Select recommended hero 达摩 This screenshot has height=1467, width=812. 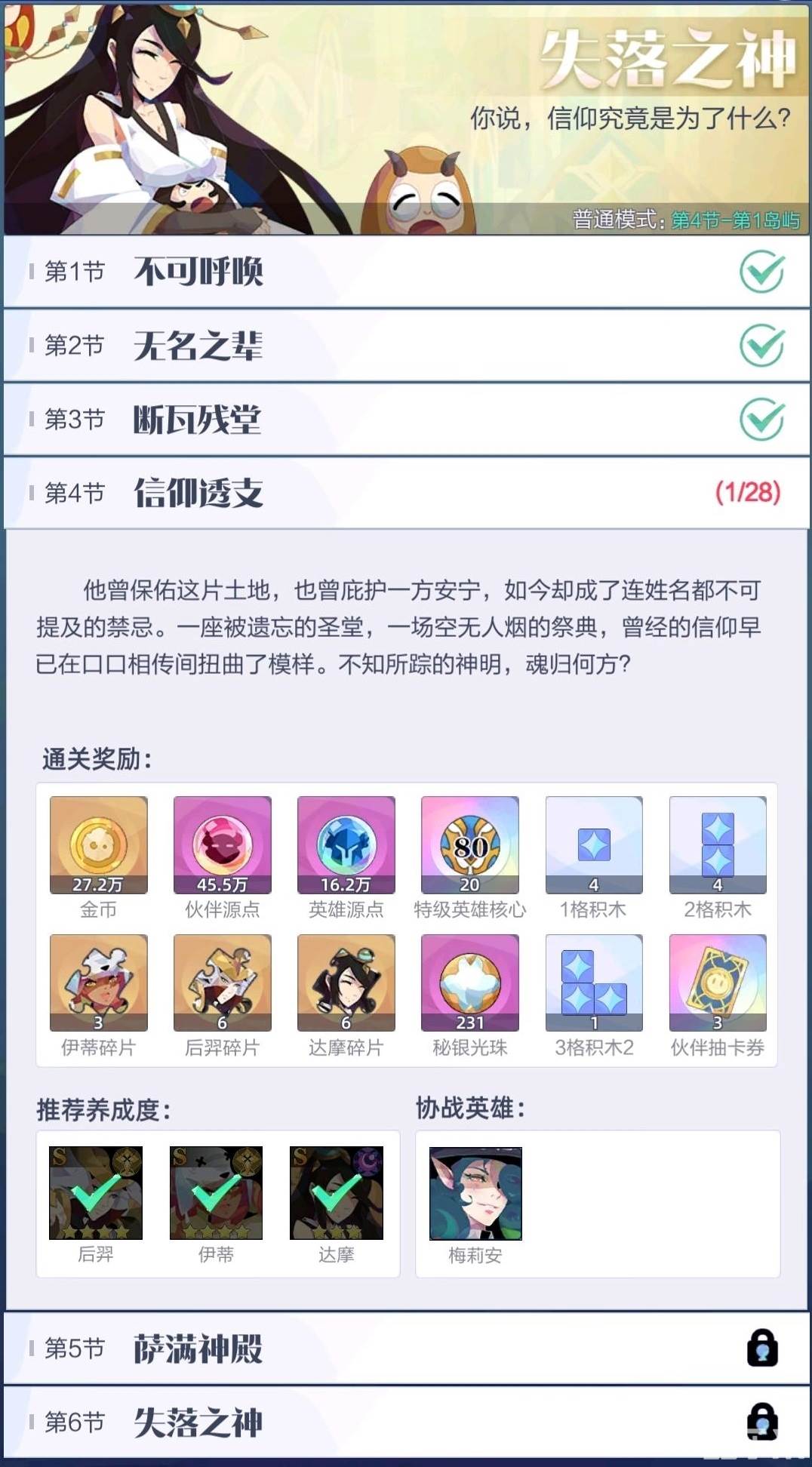337,1192
